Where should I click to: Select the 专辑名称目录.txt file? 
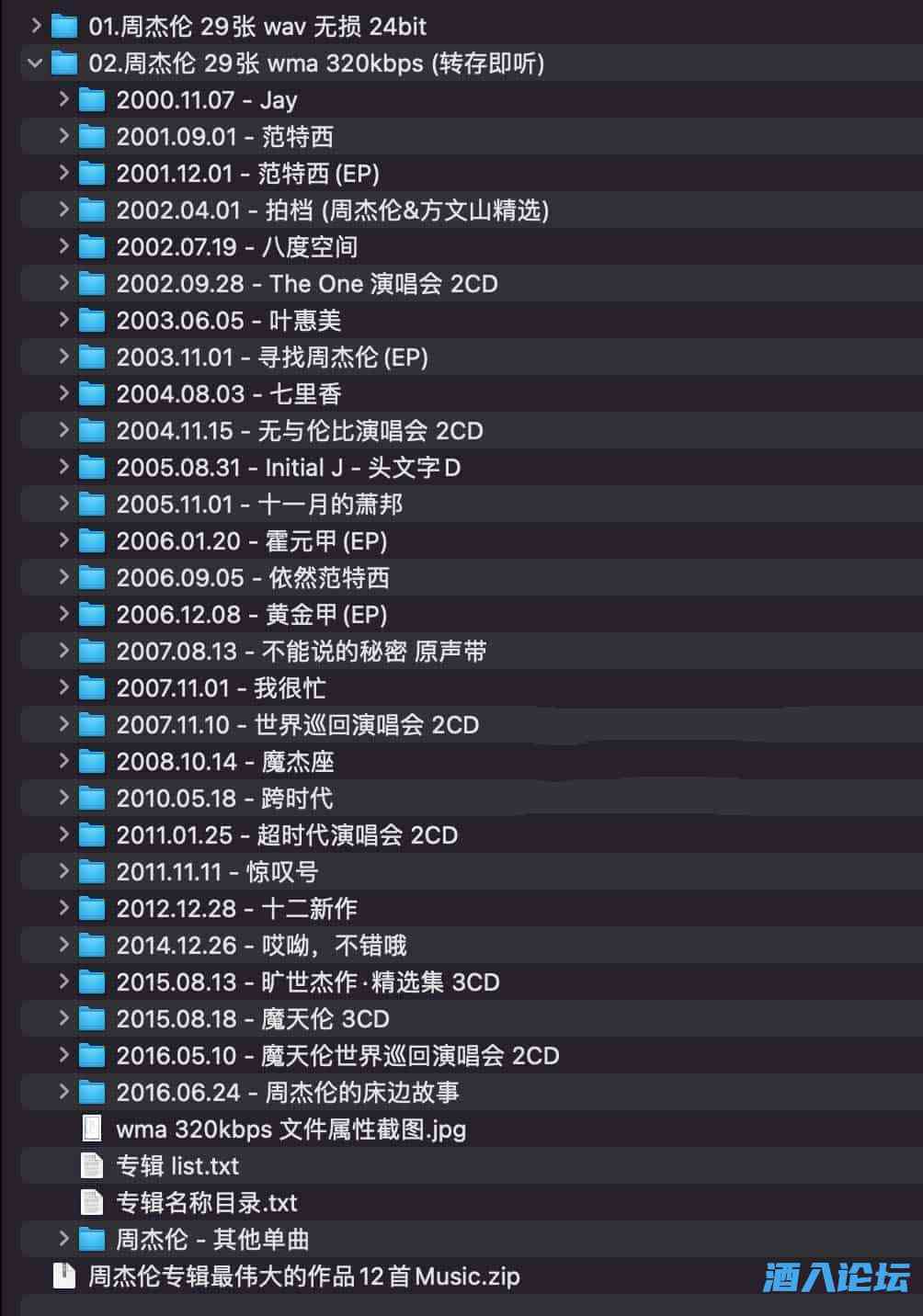tap(206, 1203)
